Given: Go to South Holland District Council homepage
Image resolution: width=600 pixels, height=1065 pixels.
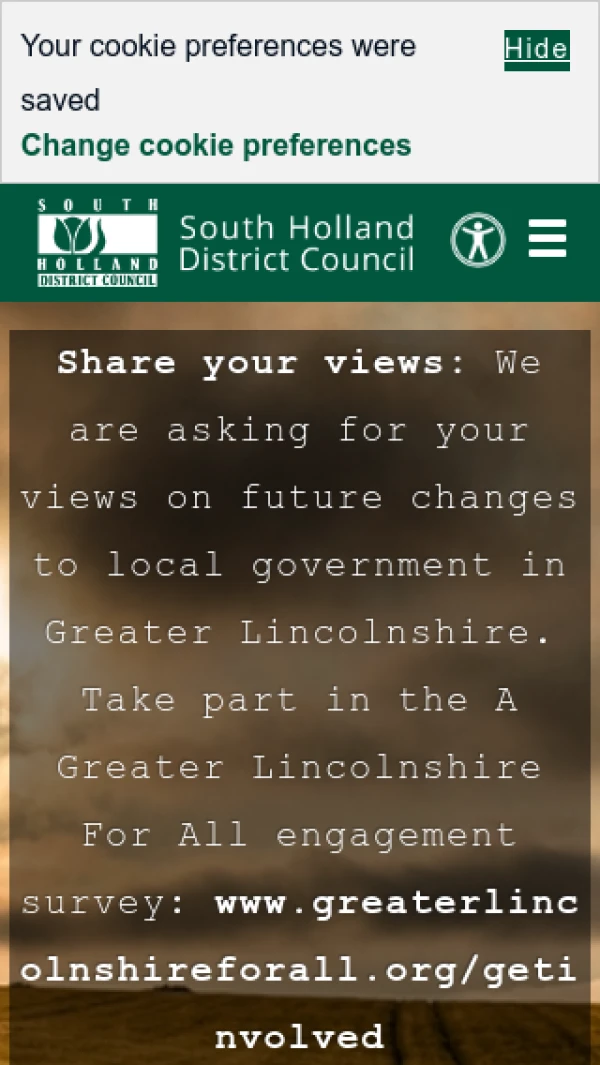Looking at the screenshot, I should pyautogui.click(x=226, y=243).
